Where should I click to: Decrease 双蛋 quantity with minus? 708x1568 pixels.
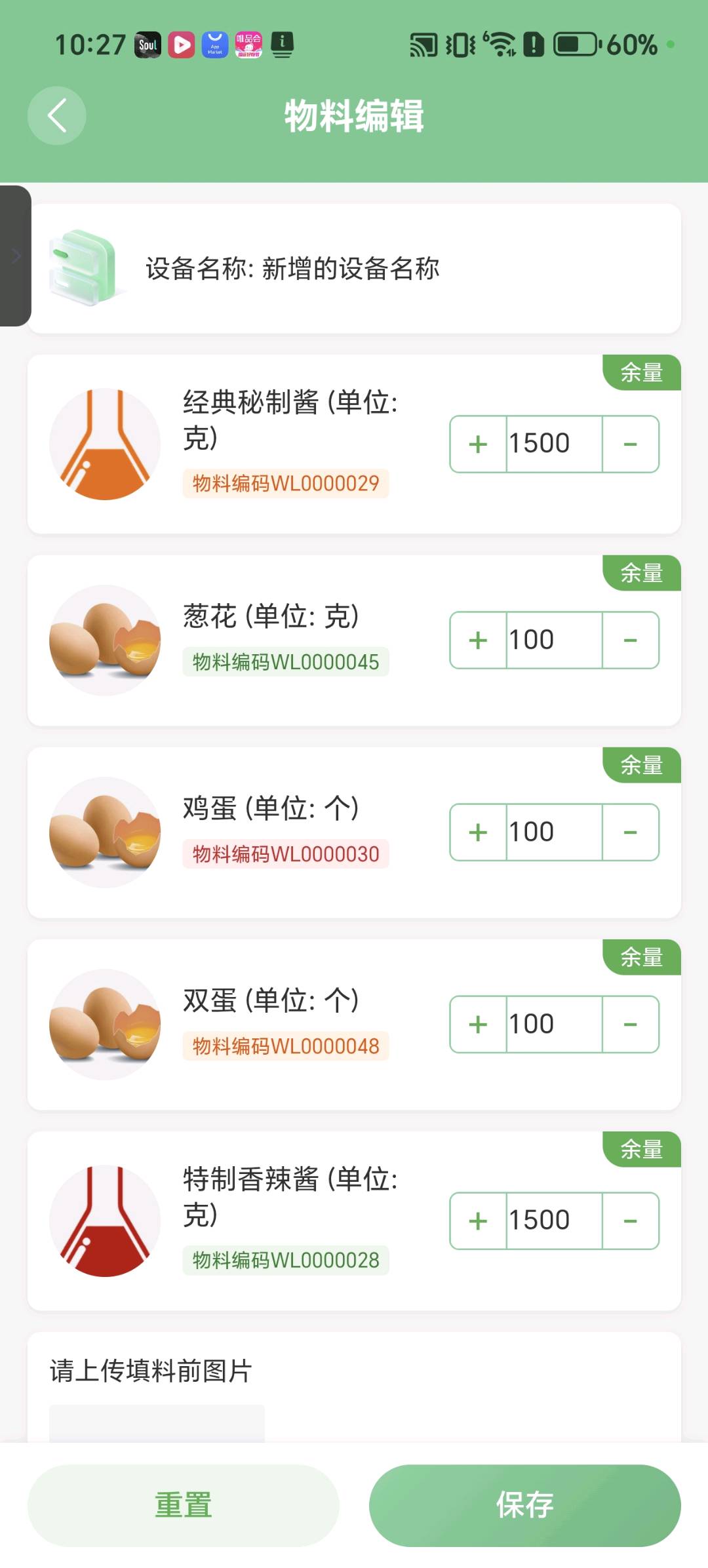[630, 1024]
